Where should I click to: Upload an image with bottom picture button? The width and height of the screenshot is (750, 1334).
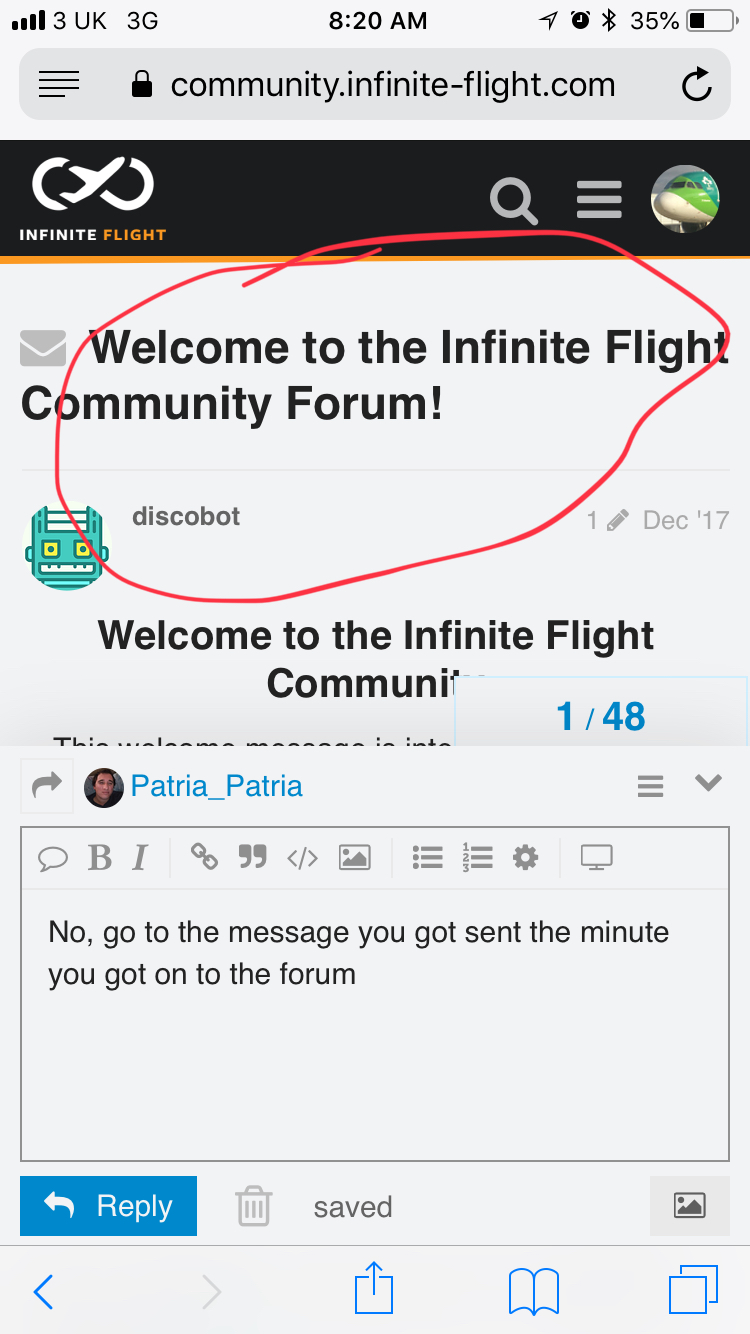click(x=689, y=1205)
